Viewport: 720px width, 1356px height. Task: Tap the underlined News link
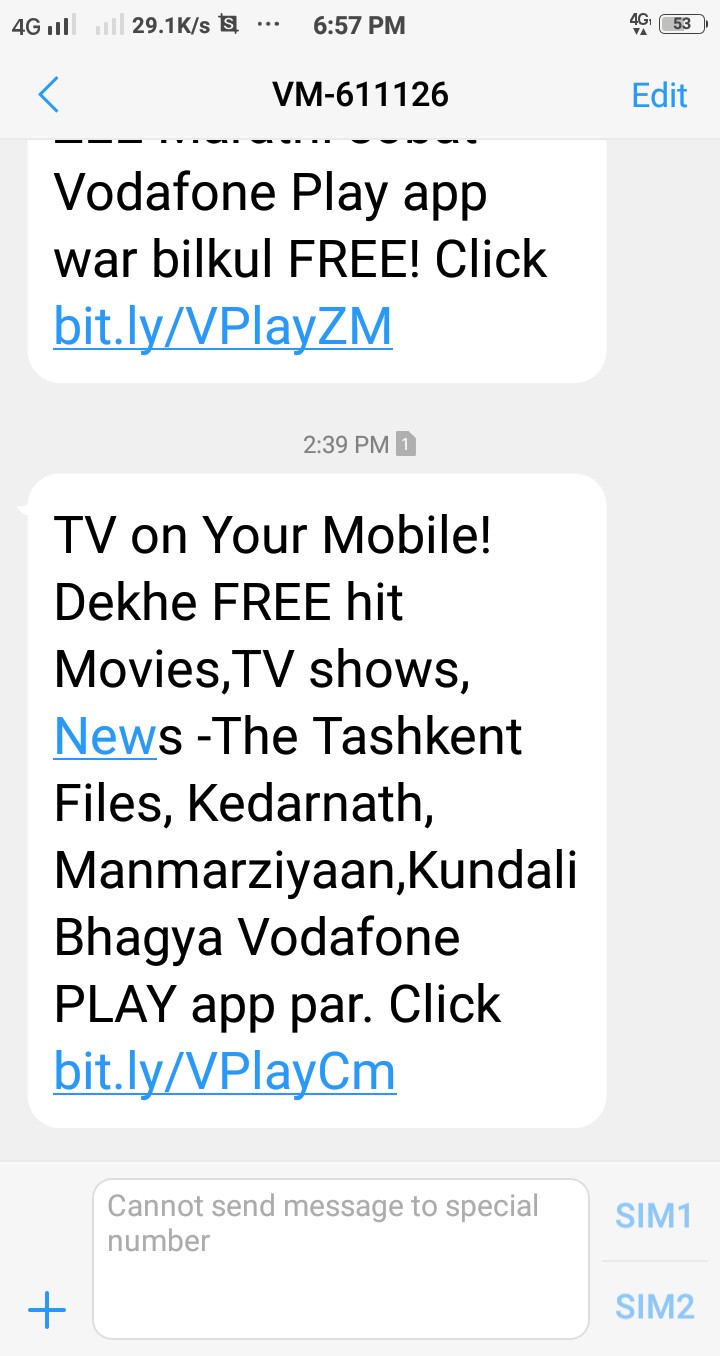105,737
